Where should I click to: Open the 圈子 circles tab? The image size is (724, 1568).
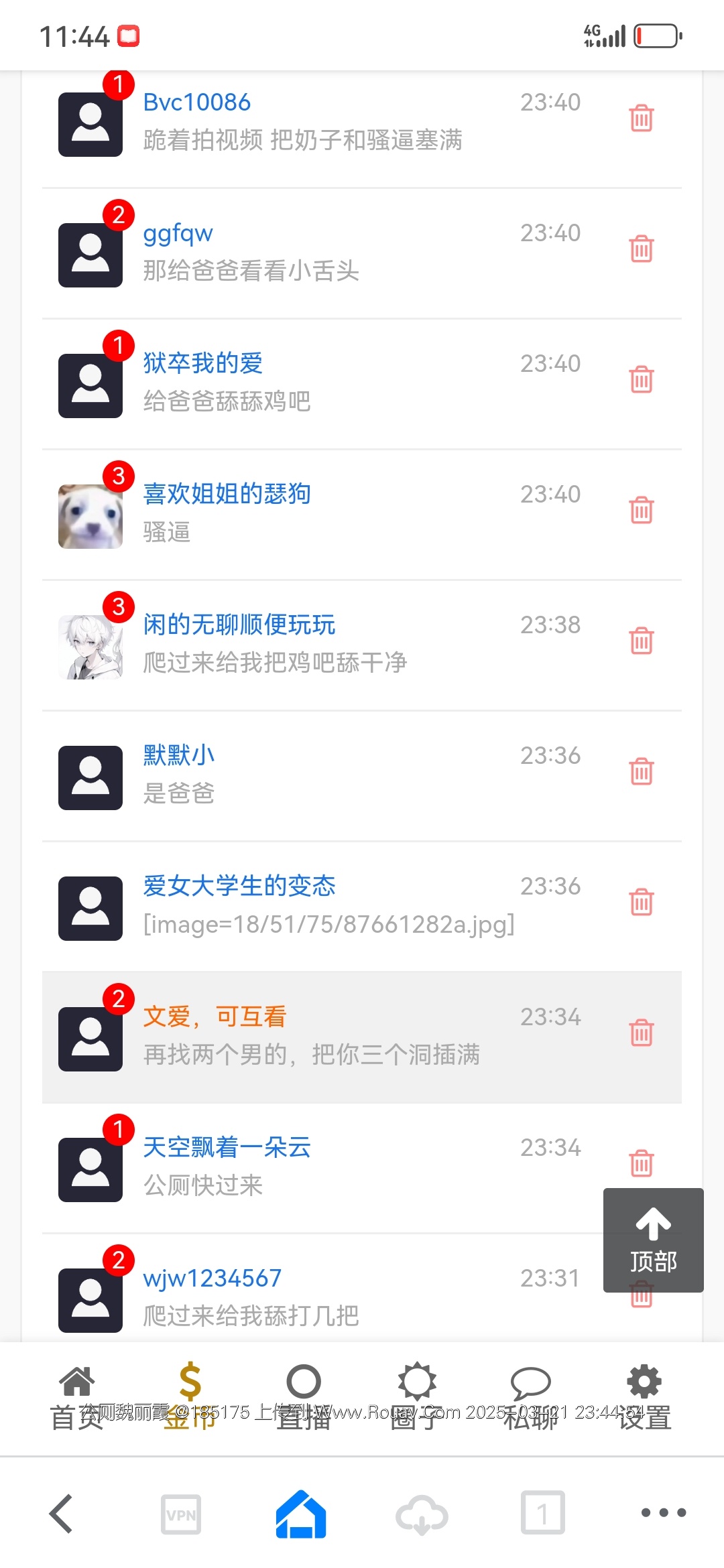[x=416, y=1397]
